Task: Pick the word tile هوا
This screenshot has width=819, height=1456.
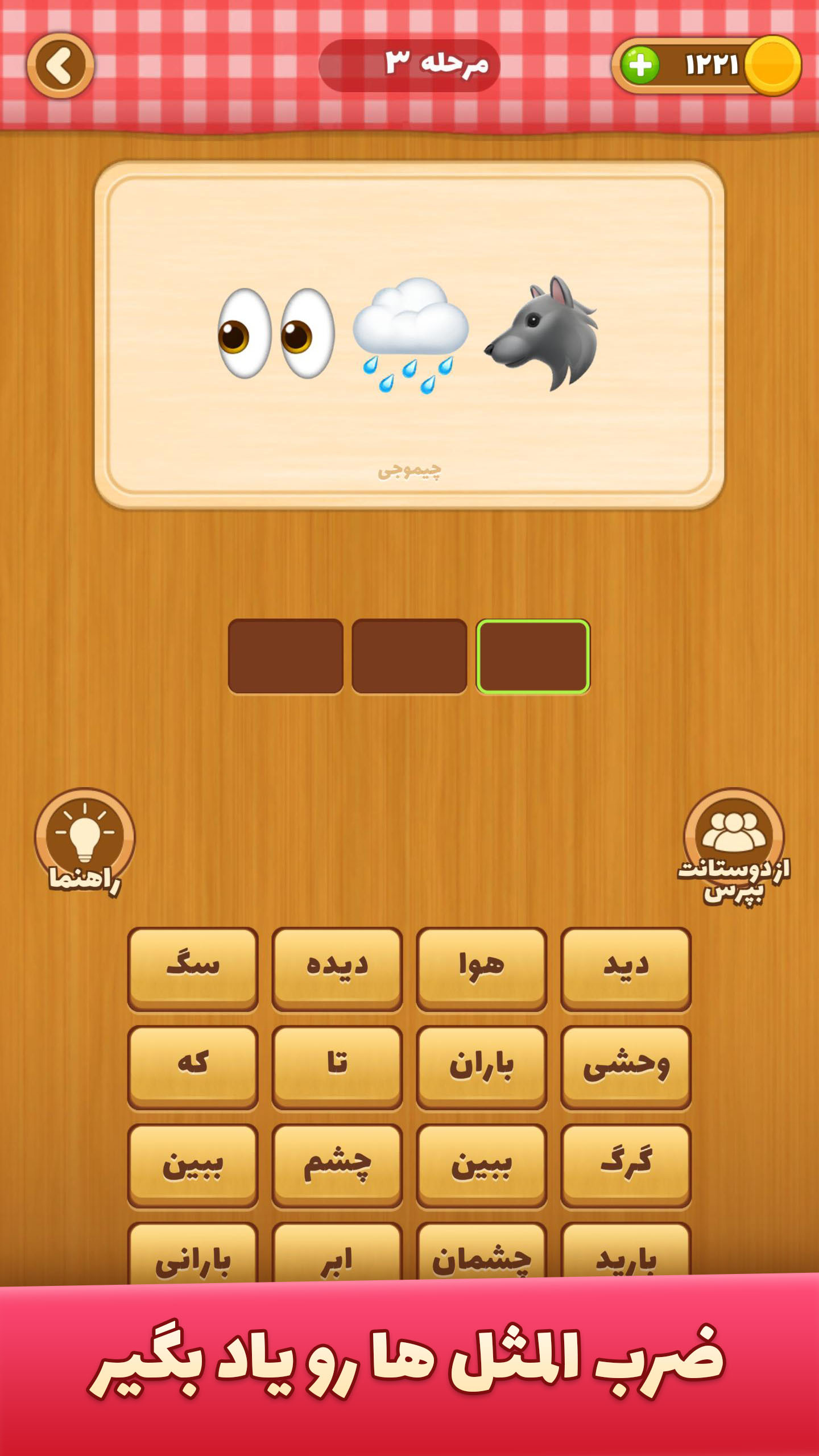Action: (x=481, y=967)
